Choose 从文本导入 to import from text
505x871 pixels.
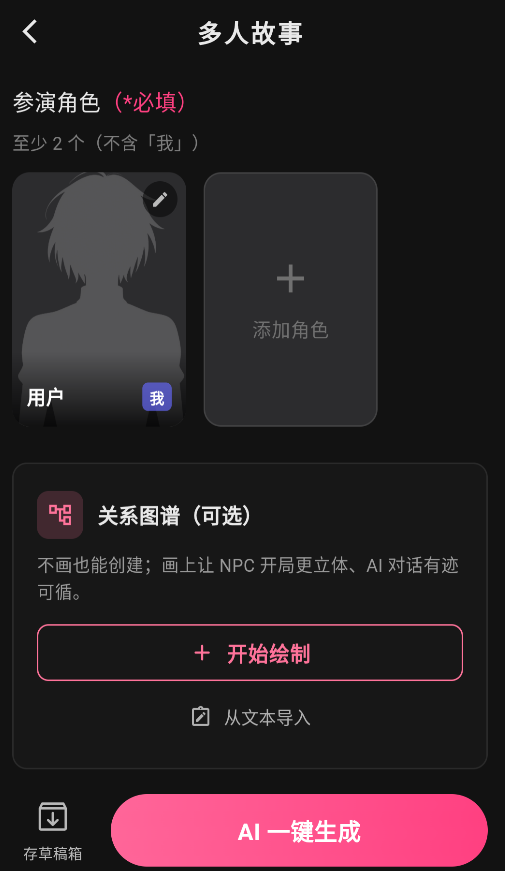[251, 717]
